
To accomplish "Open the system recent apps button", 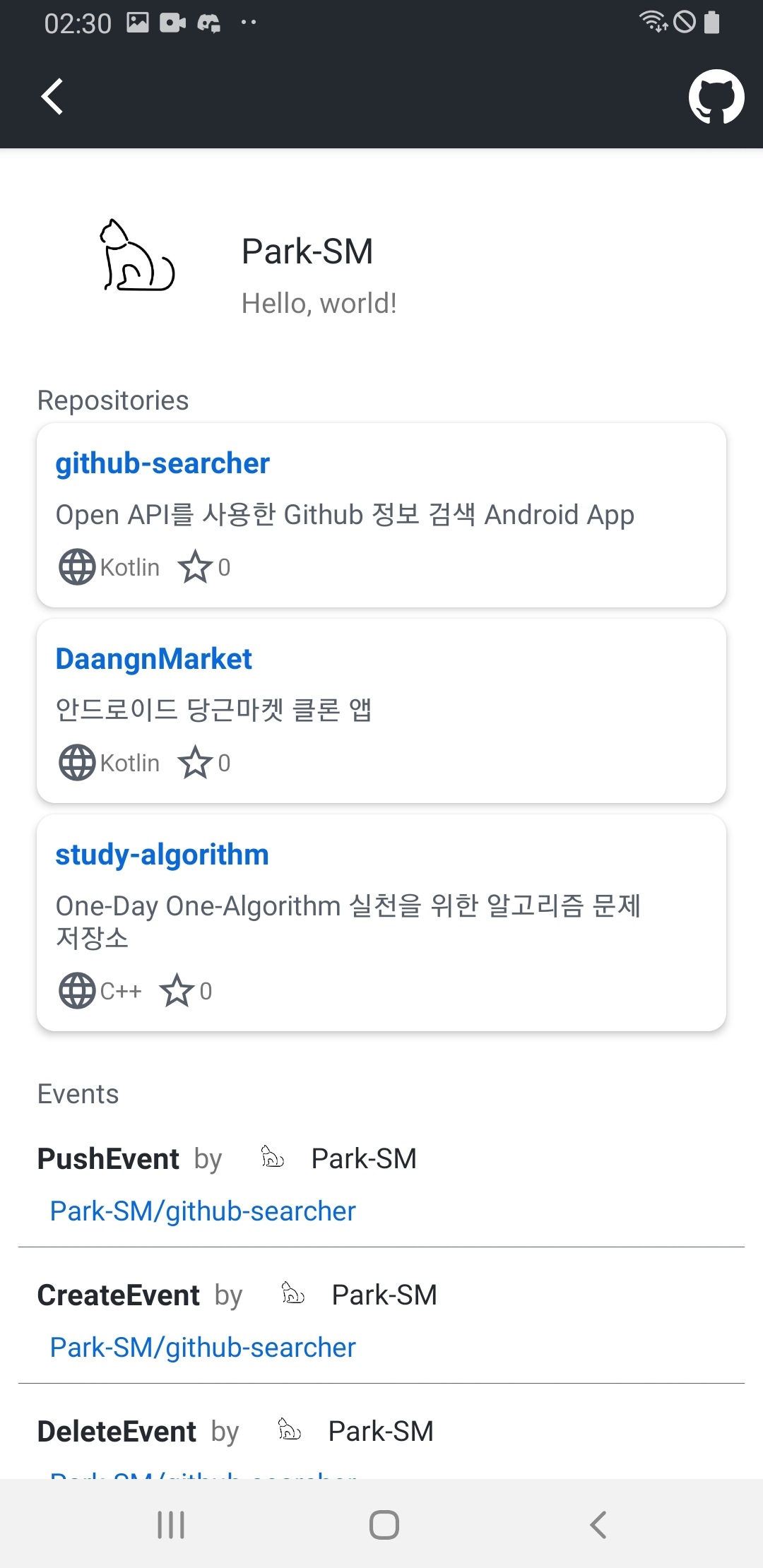I will pos(171,1525).
